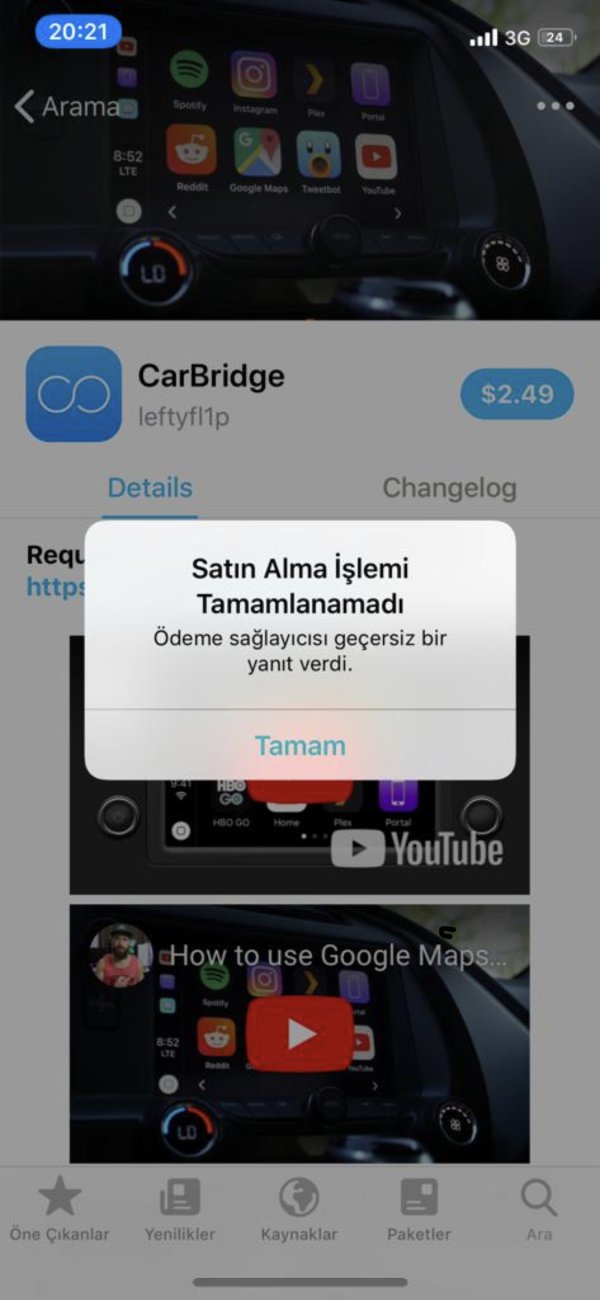Image resolution: width=600 pixels, height=1300 pixels.
Task: Open the three-dot overflow menu
Action: pos(555,106)
